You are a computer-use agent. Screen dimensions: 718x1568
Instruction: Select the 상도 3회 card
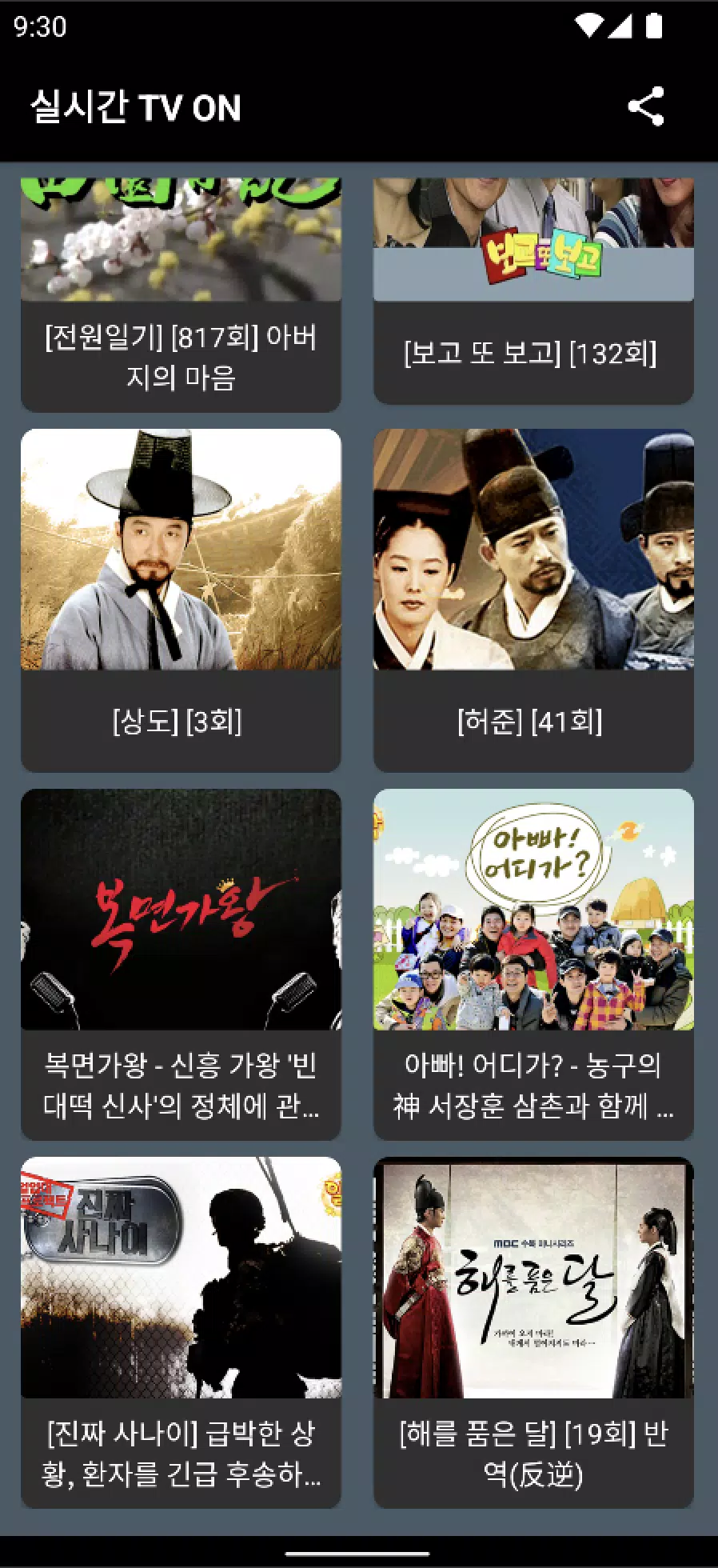point(181,600)
